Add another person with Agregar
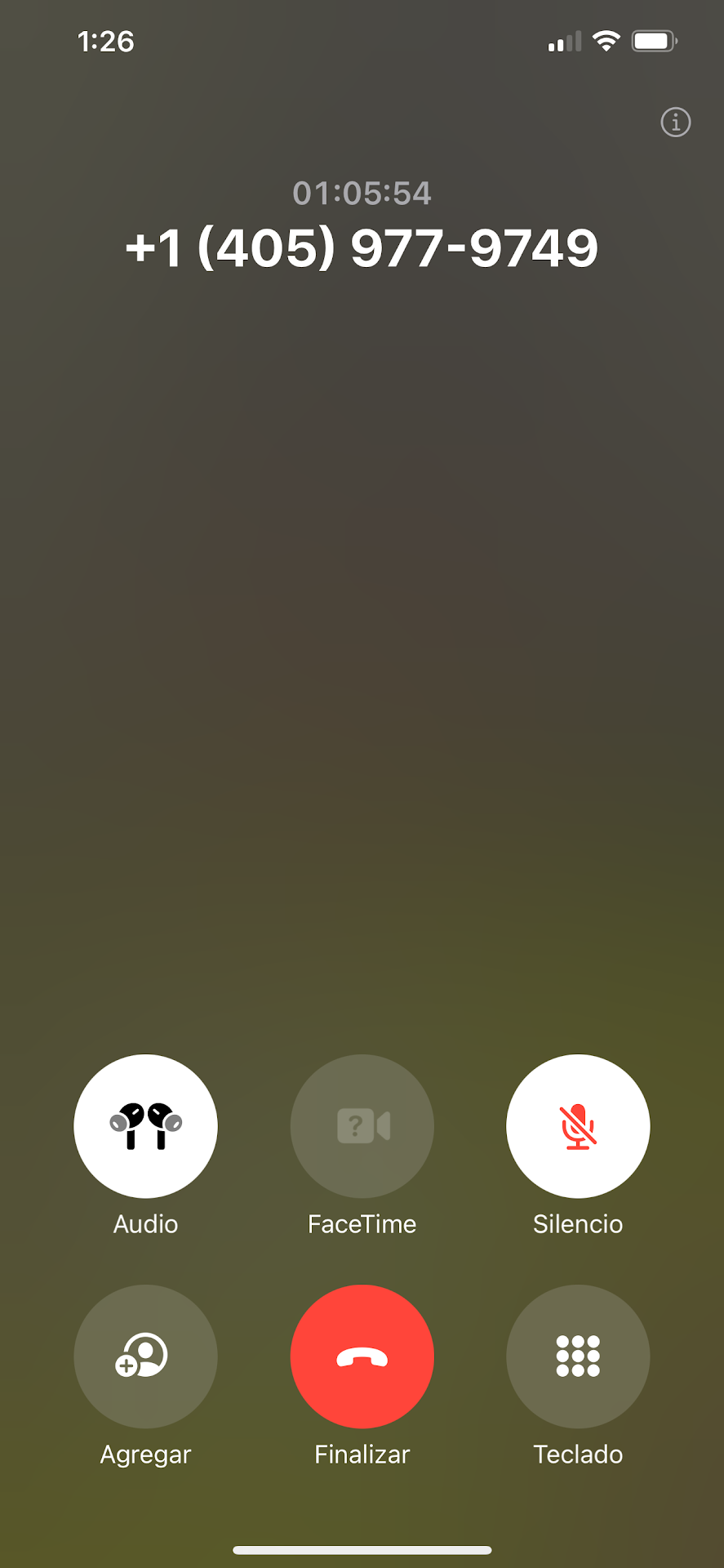The image size is (724, 1568). [x=145, y=1356]
